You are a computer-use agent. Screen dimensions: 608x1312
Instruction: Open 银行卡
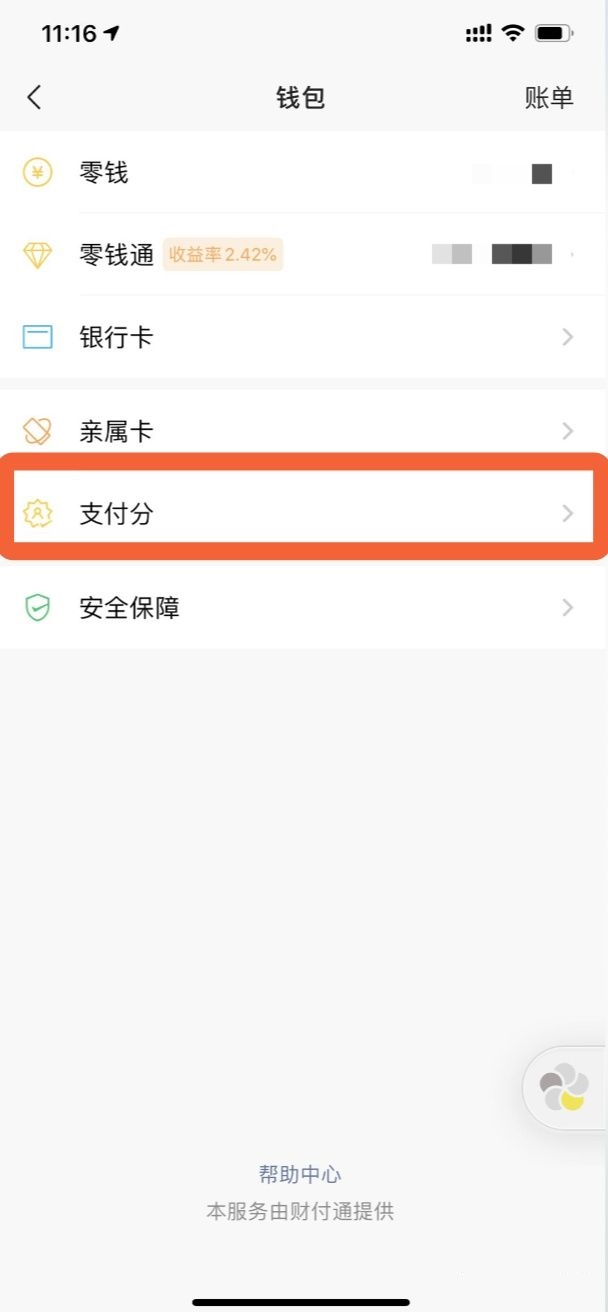(304, 337)
